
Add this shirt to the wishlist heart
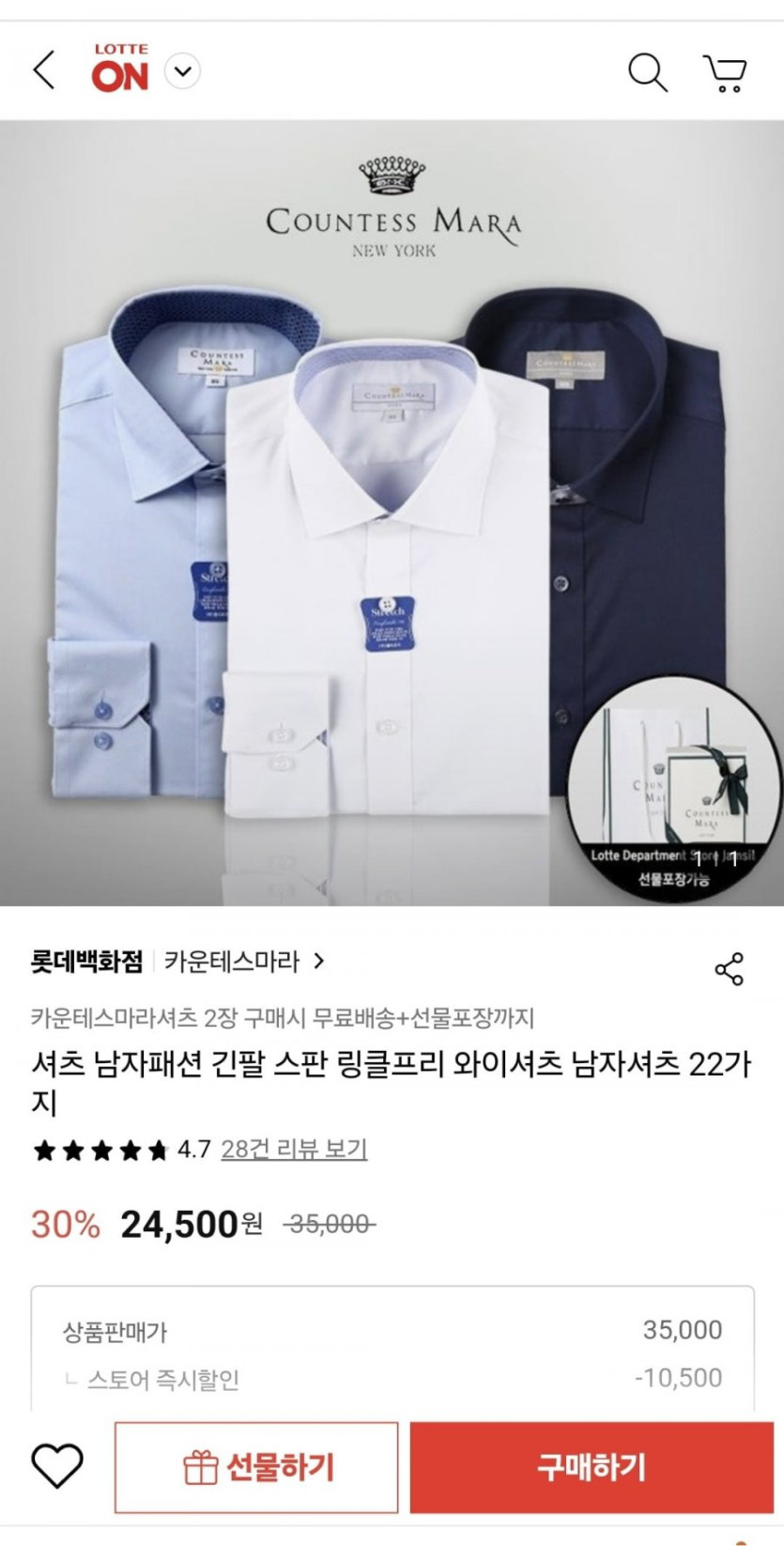coord(57,1466)
